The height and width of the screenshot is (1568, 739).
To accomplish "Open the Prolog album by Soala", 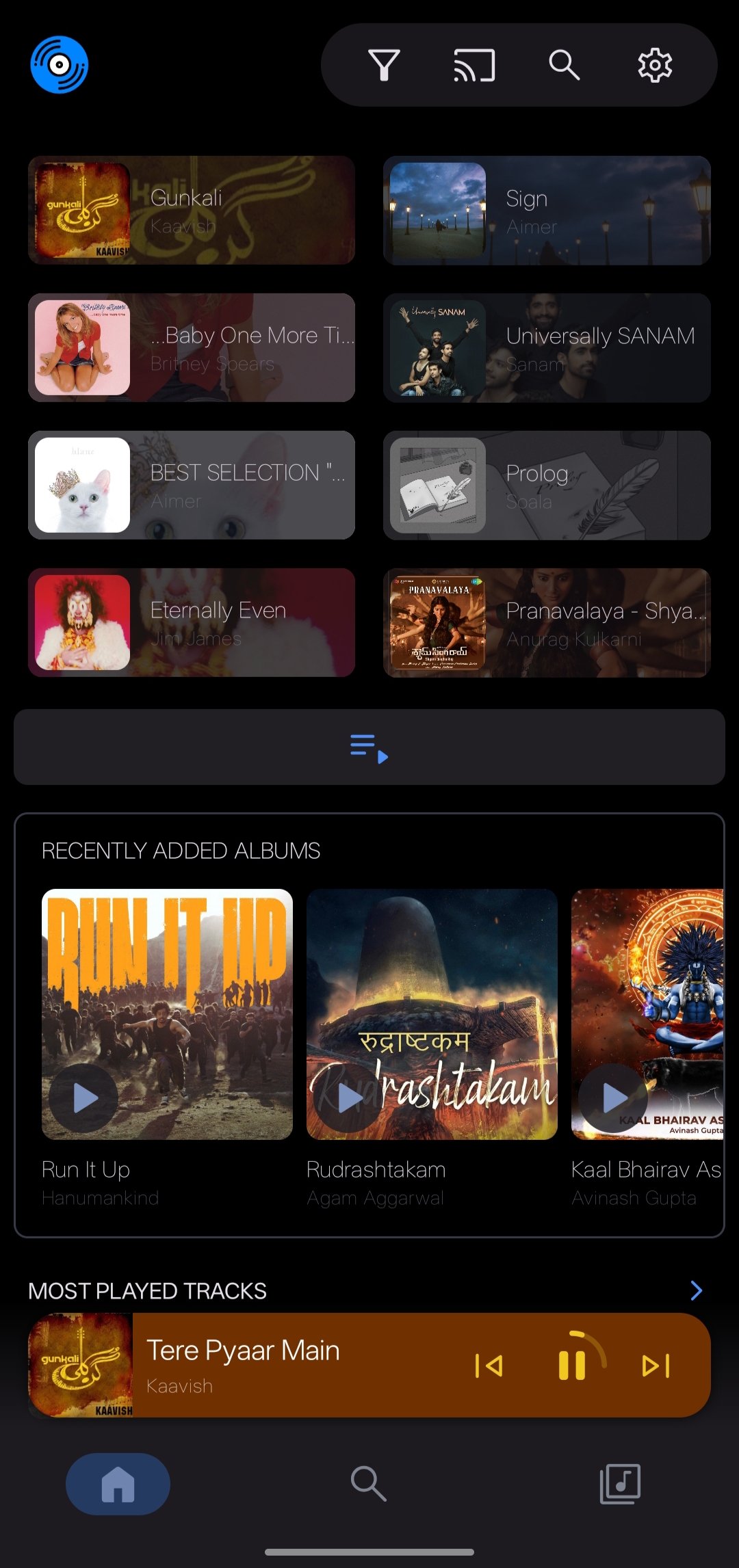I will (547, 485).
